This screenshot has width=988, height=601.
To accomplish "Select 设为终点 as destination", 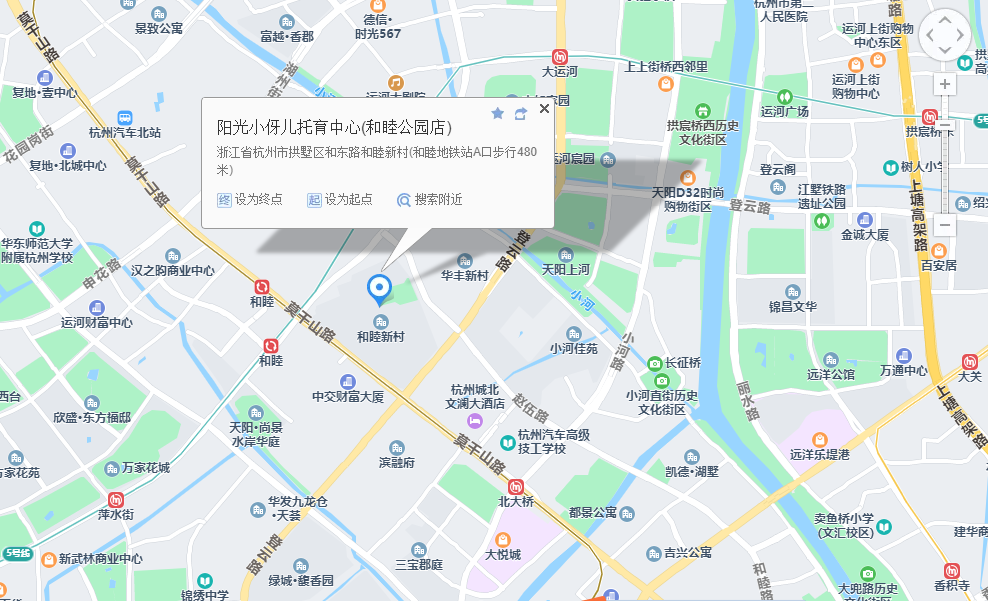I will pyautogui.click(x=250, y=199).
